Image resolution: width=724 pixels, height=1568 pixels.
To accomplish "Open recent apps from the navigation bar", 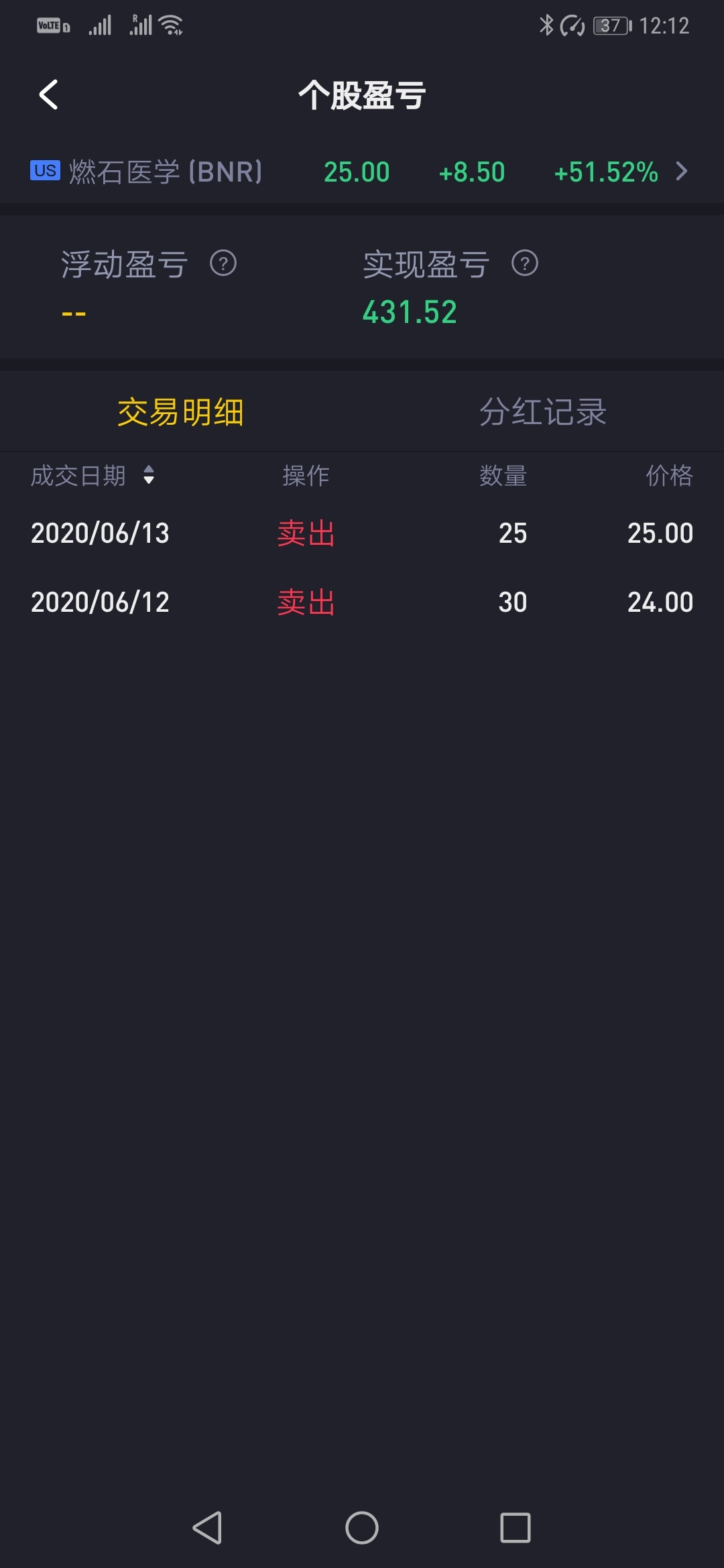I will pos(516,1528).
